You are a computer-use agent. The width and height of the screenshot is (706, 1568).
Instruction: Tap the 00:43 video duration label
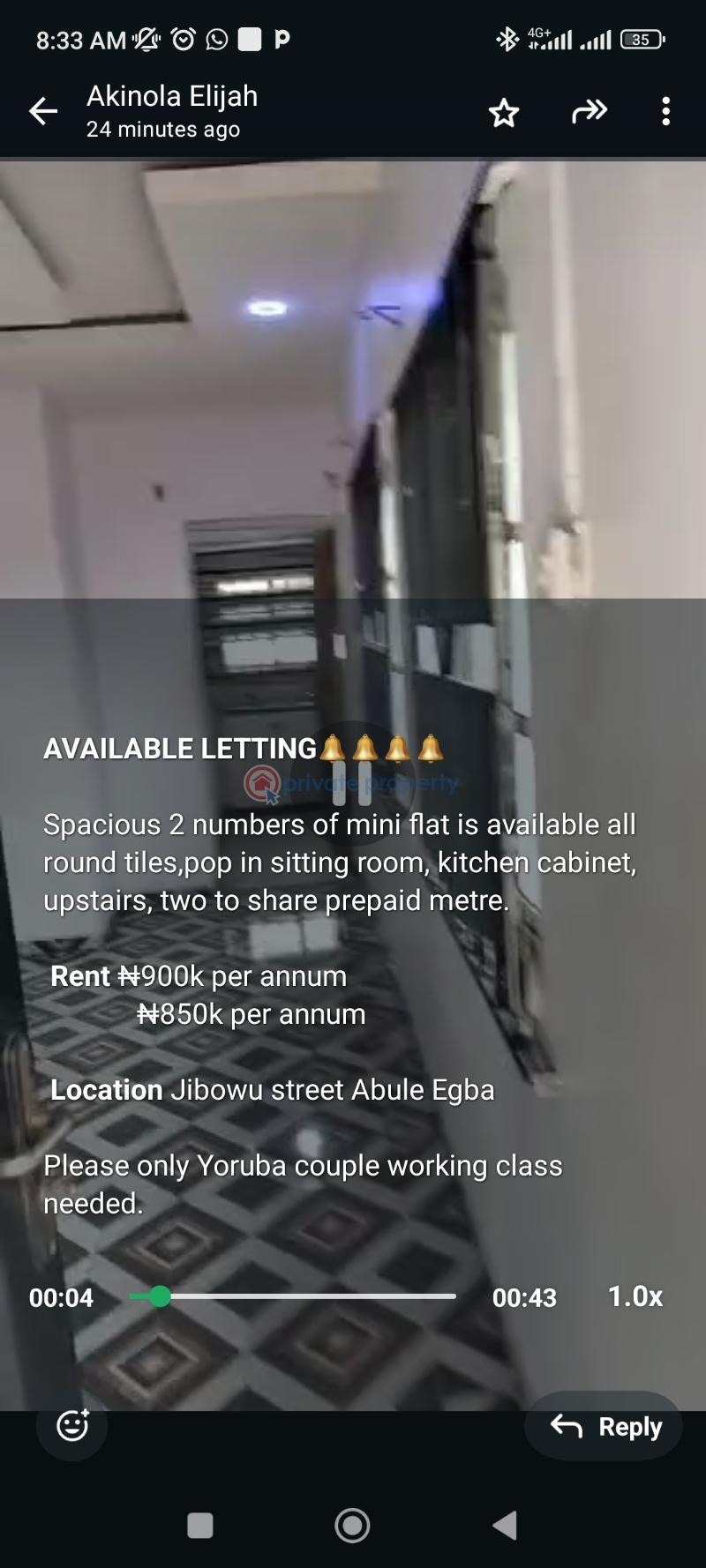pos(525,1296)
